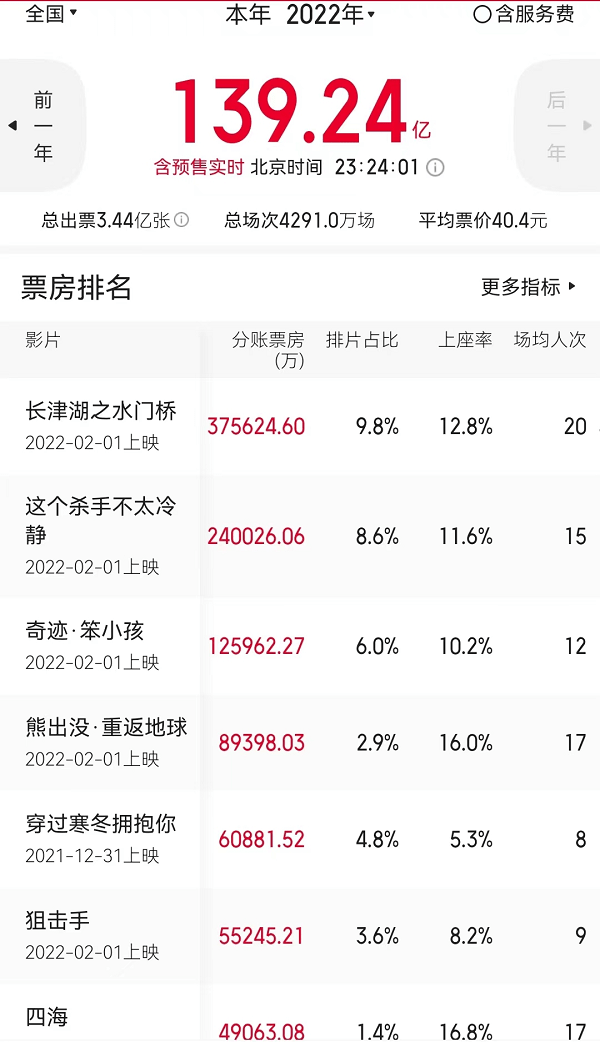Tap the info icon next to 总出票
The width and height of the screenshot is (600, 1042).
(x=181, y=220)
